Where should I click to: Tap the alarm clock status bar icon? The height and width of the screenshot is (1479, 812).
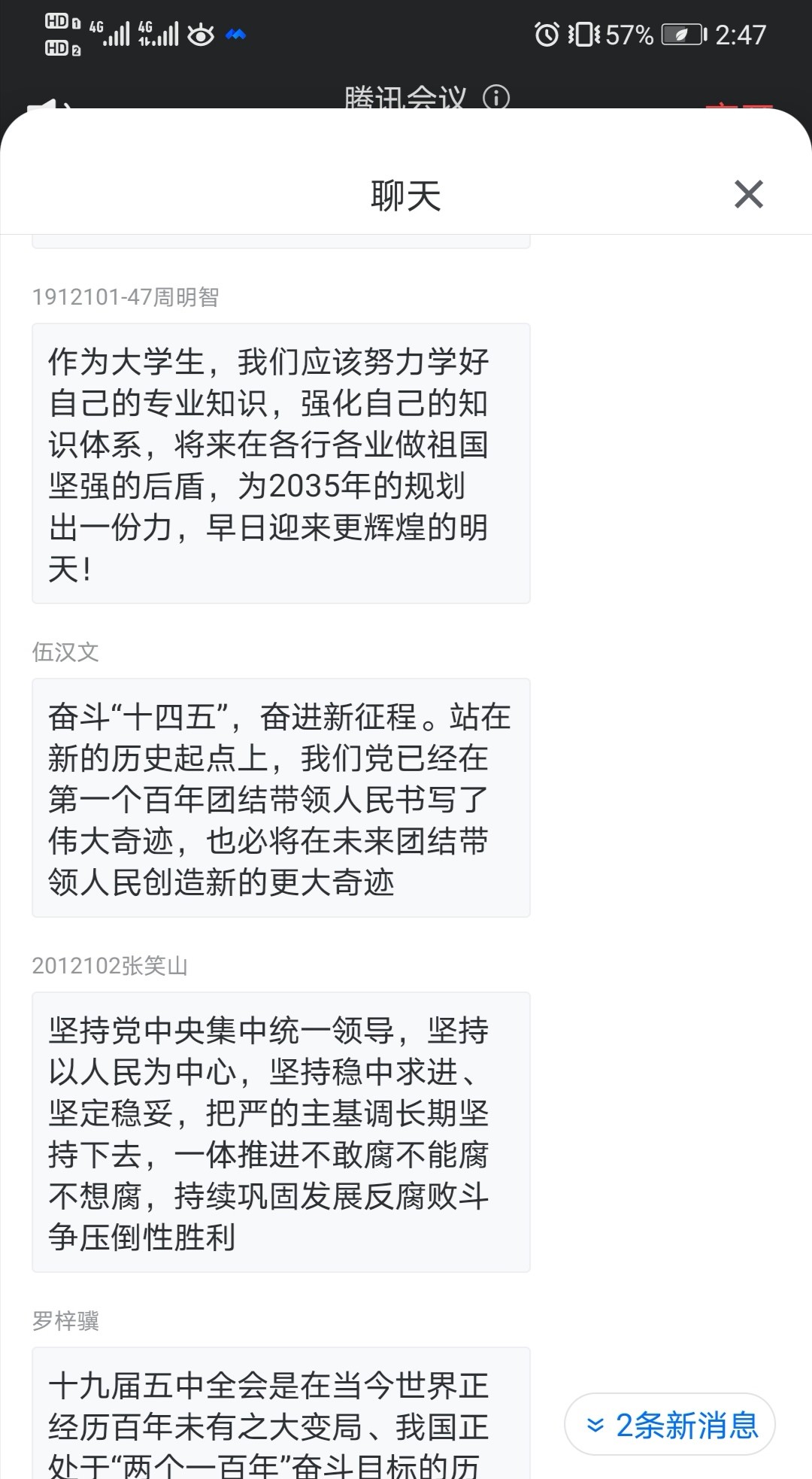coord(547,33)
